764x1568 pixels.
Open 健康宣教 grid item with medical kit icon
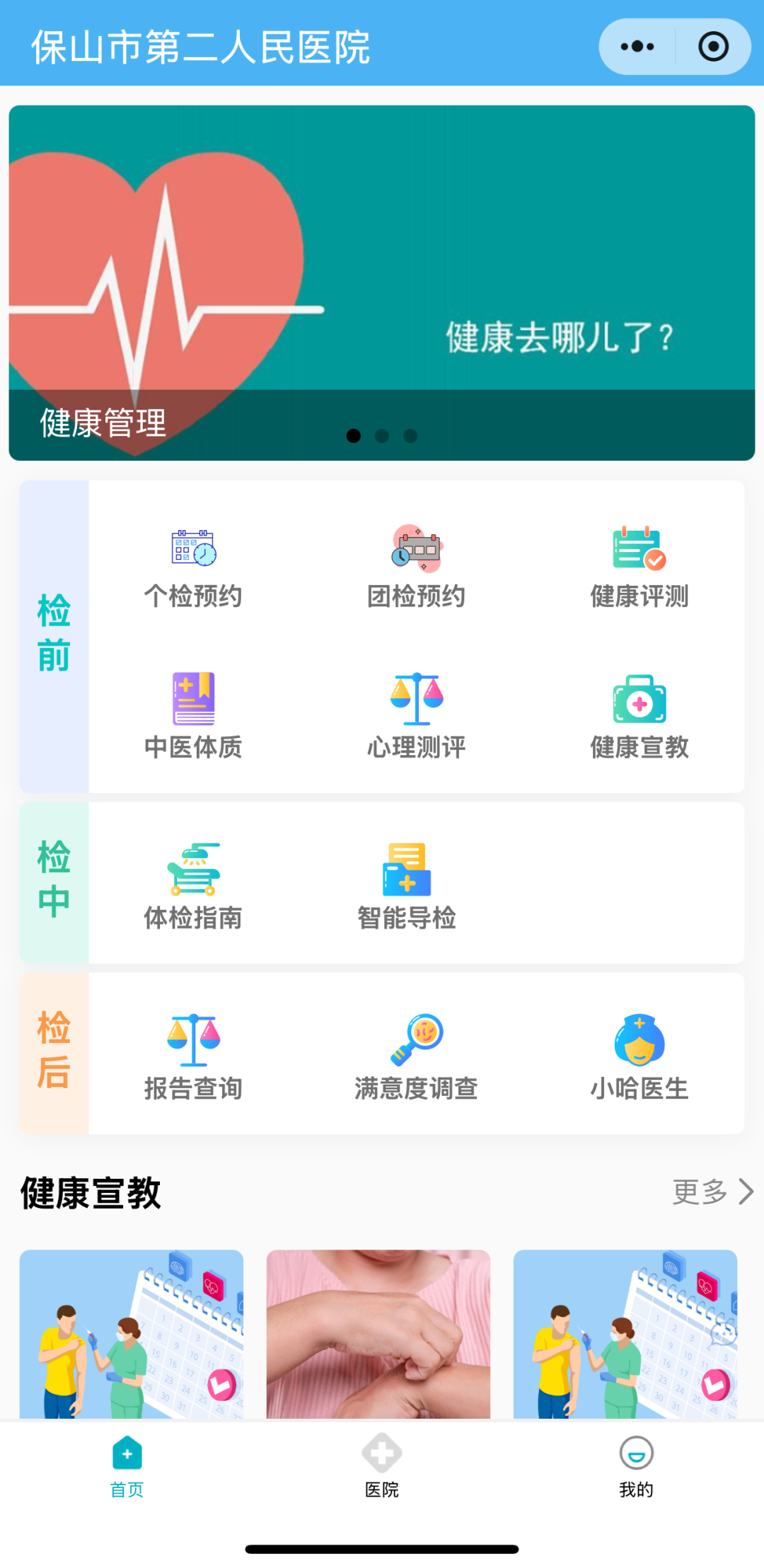(x=639, y=716)
